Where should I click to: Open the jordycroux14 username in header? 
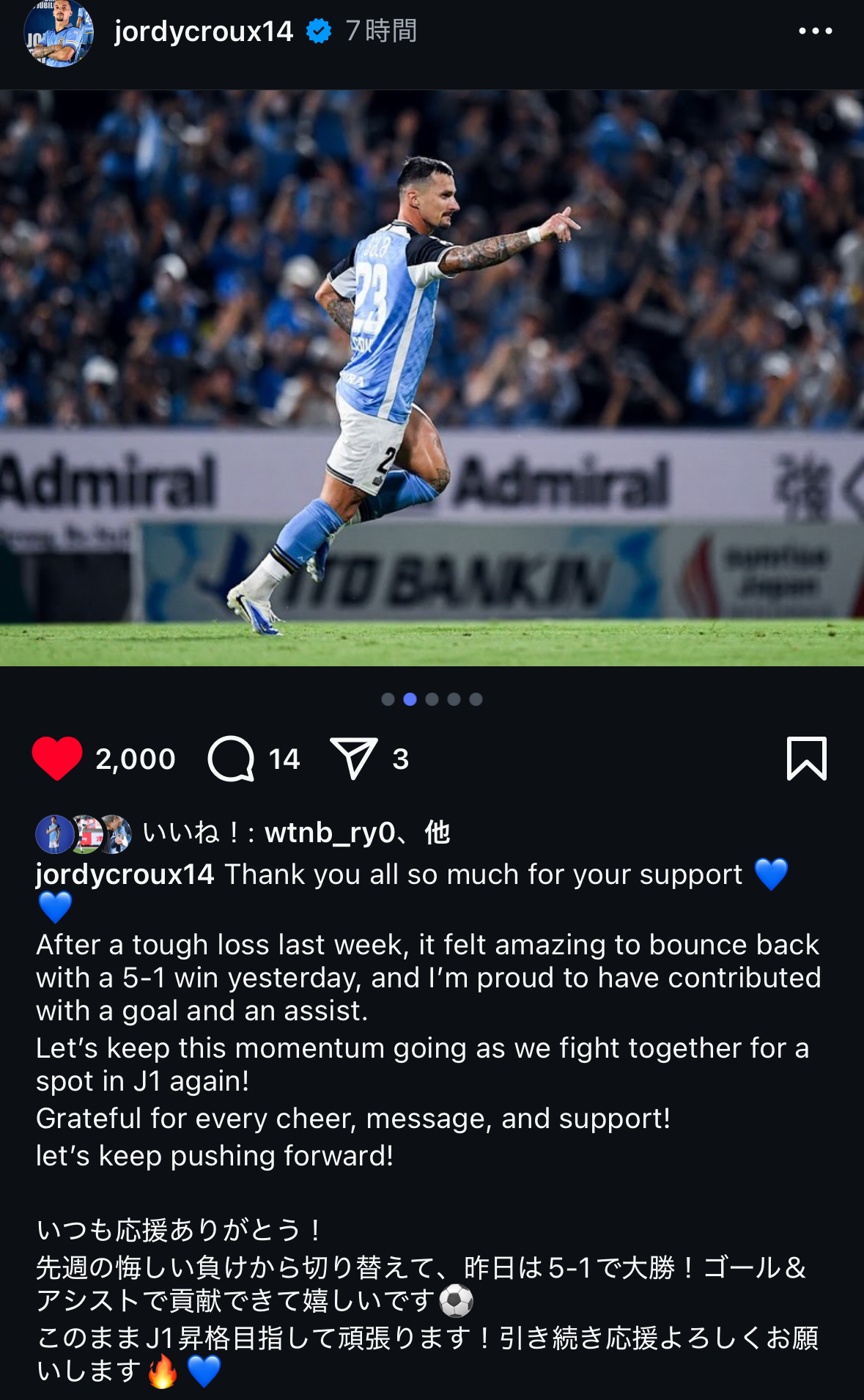204,32
